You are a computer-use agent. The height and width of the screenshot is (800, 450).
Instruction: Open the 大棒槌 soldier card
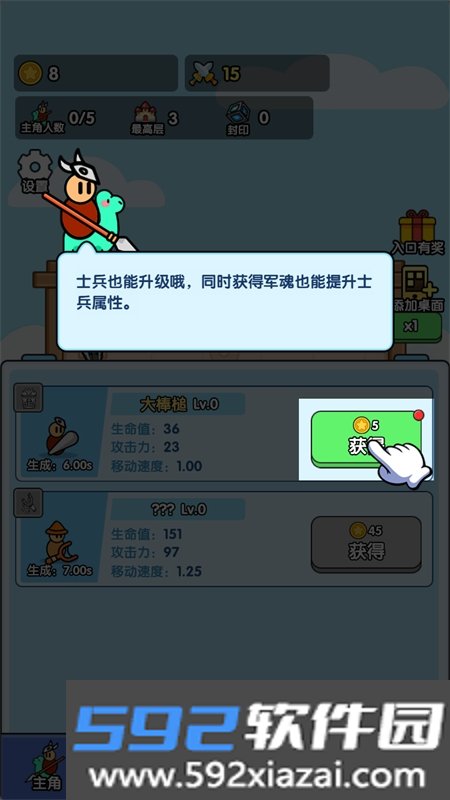click(224, 434)
